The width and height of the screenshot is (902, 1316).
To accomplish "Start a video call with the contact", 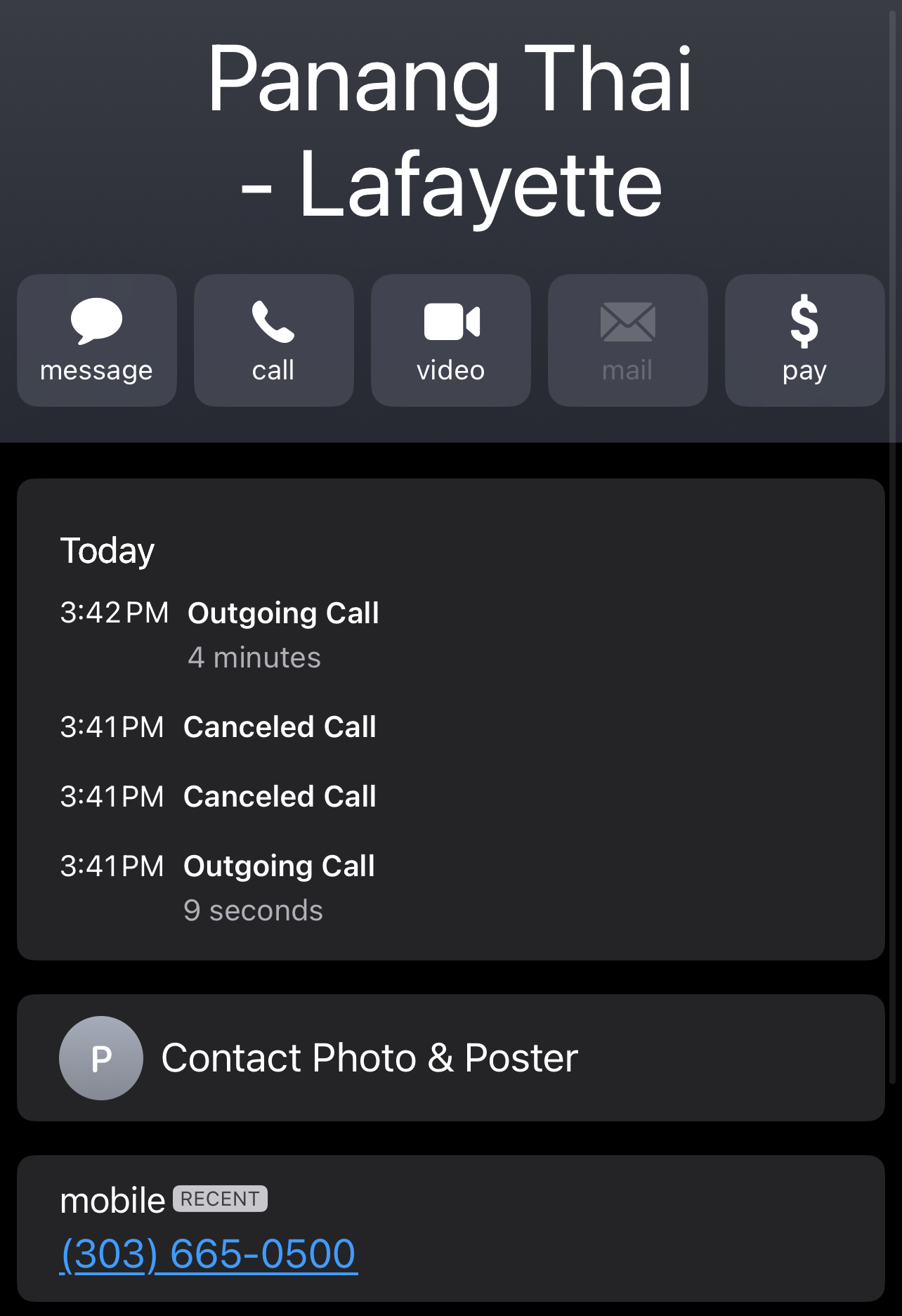I will coord(450,340).
